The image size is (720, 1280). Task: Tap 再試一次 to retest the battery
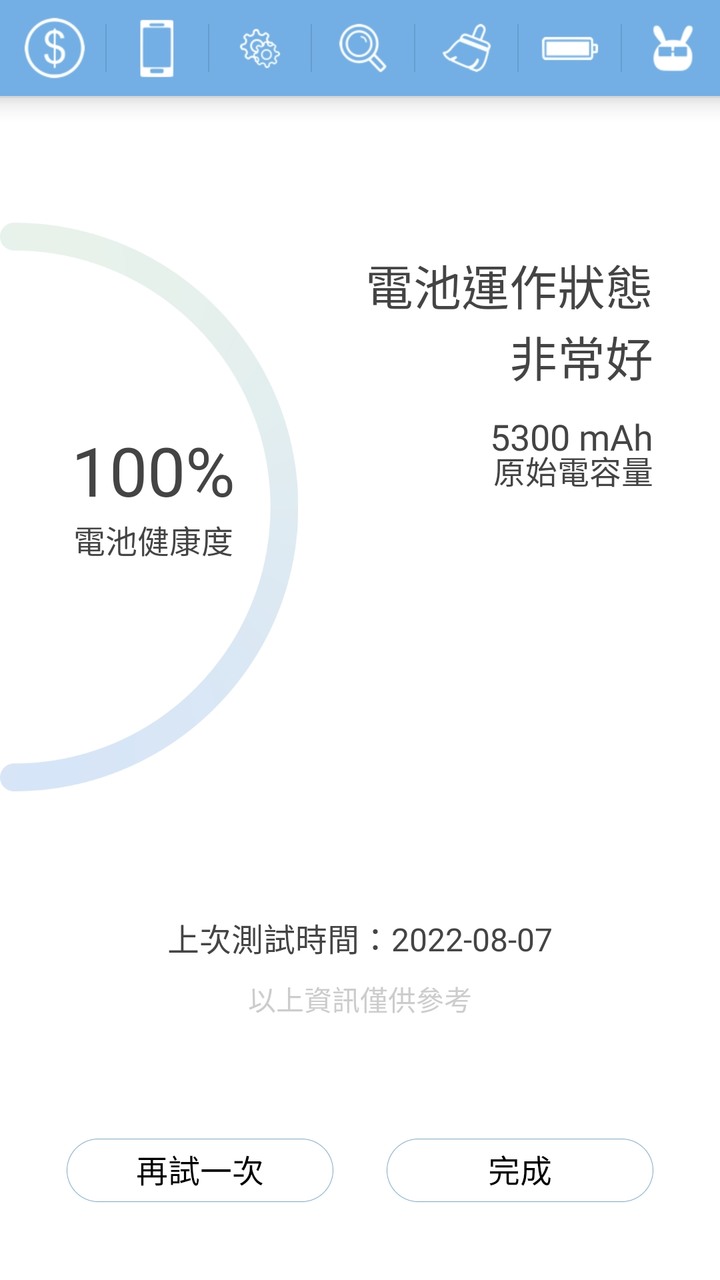coord(200,1170)
